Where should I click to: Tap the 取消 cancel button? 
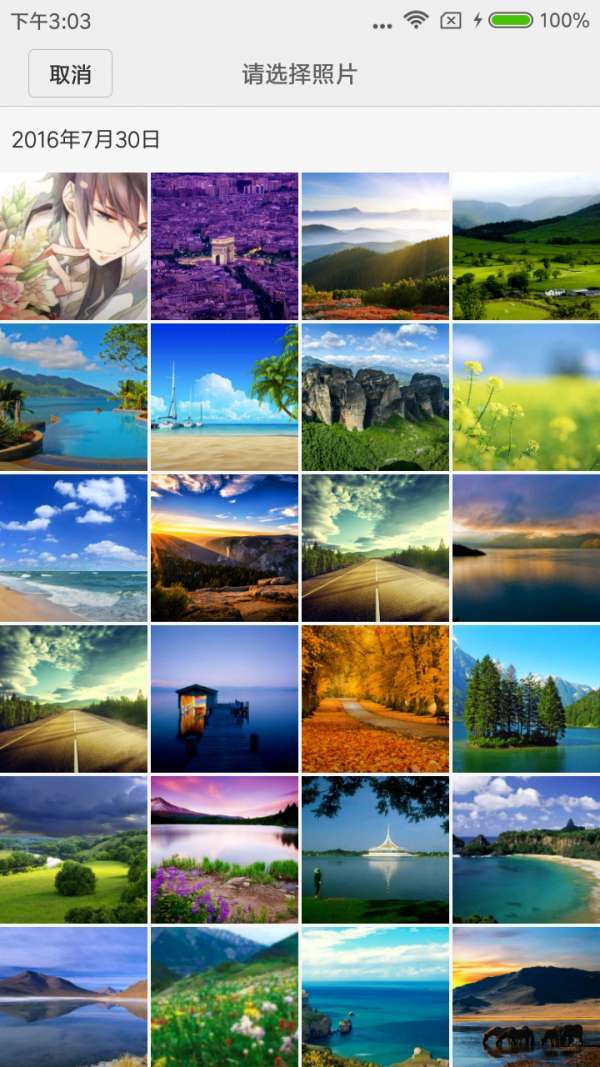[70, 74]
